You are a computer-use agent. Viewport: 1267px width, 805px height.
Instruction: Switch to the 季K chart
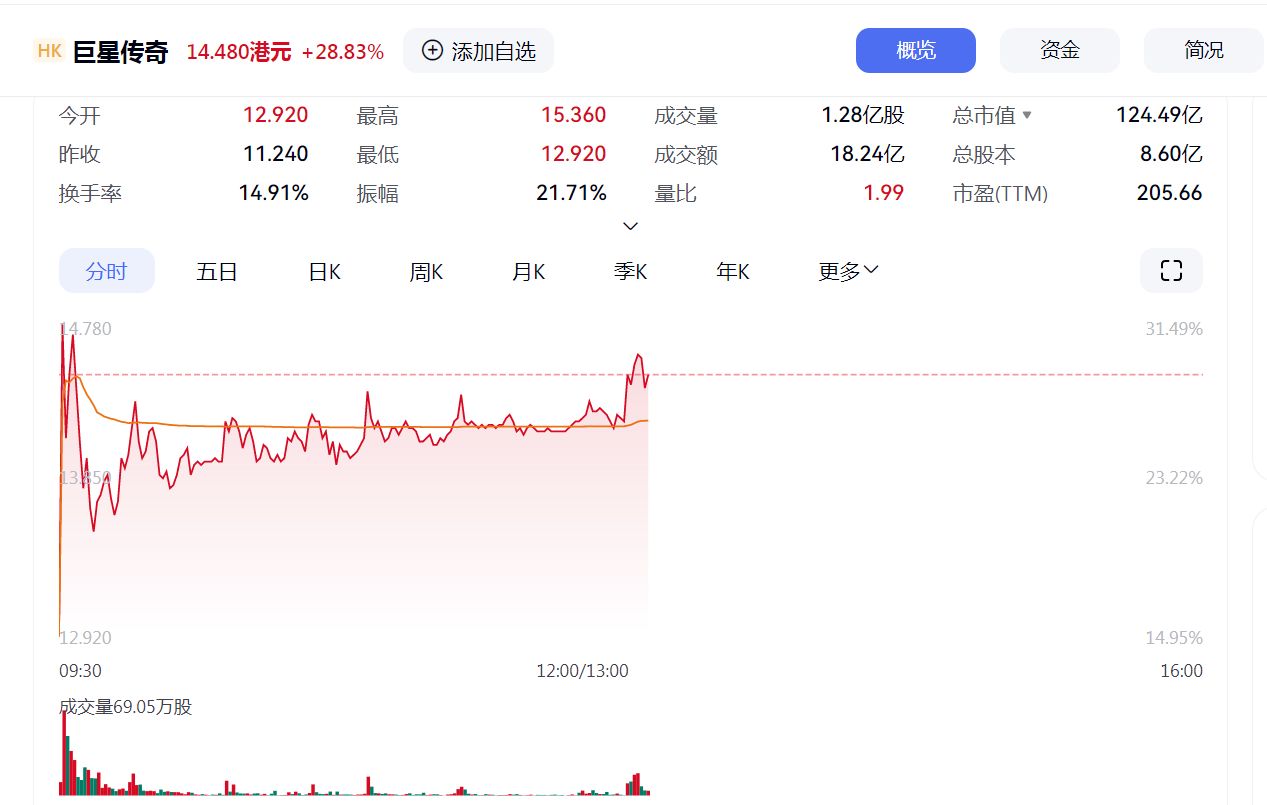click(x=630, y=271)
